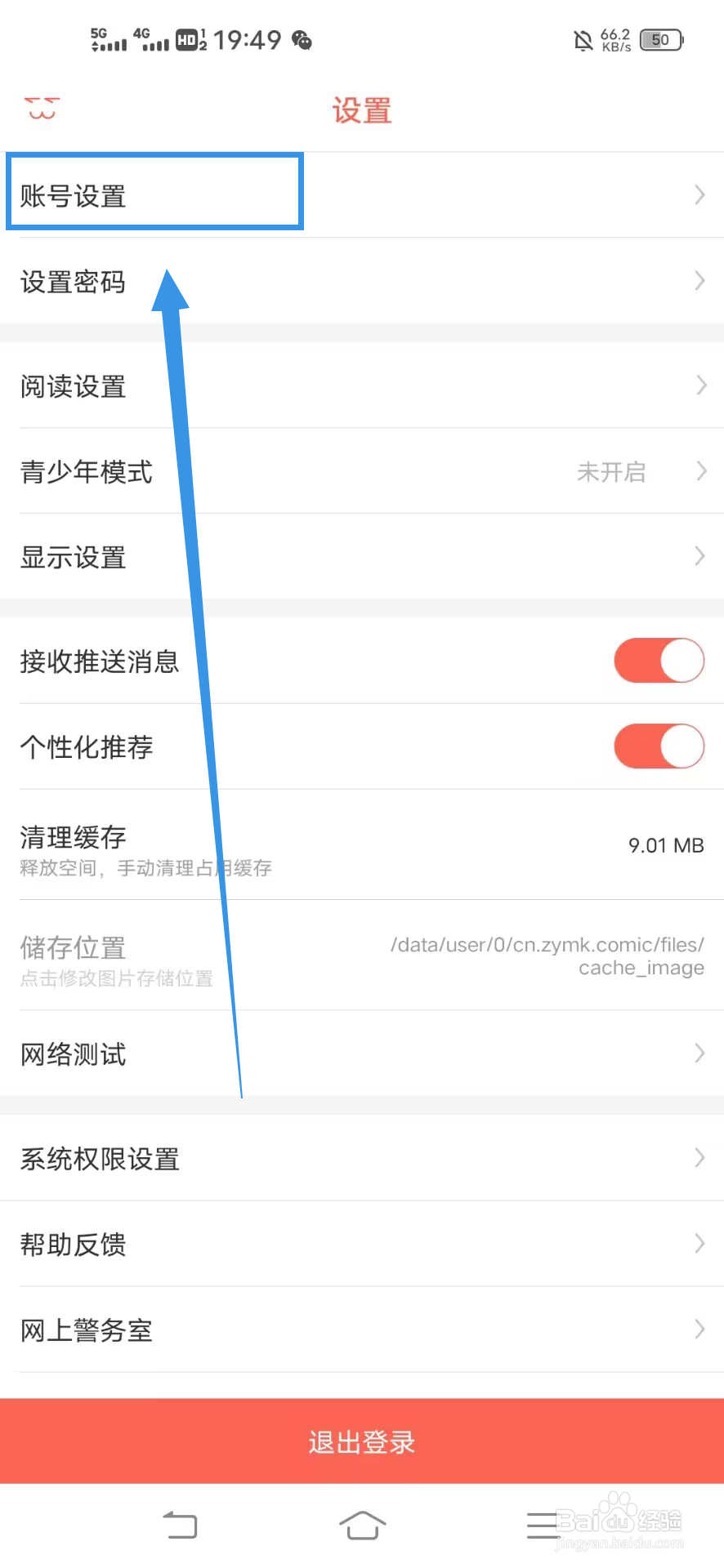724x1568 pixels.
Task: Open recent apps from the navigation bar
Action: [x=542, y=1524]
